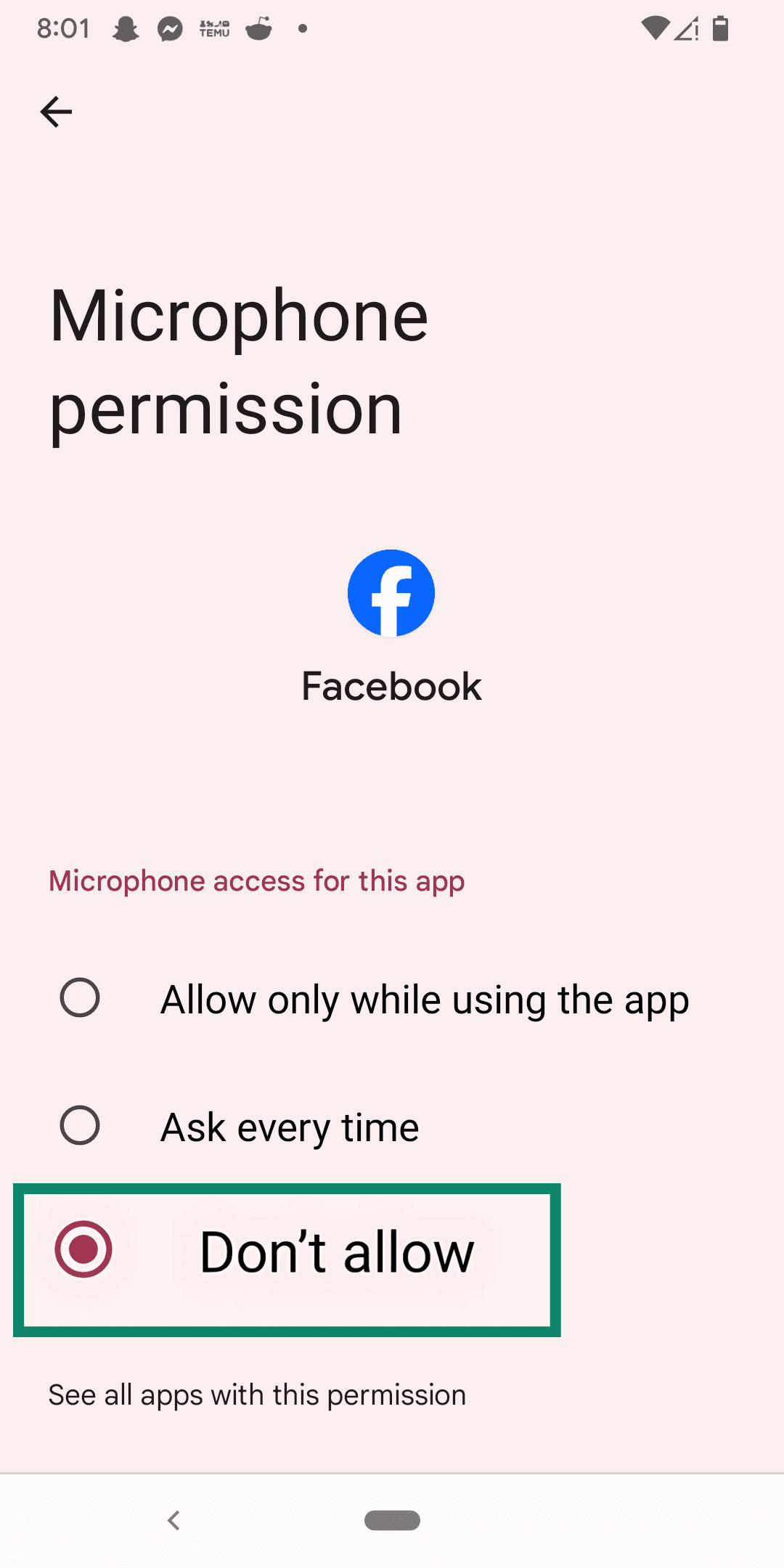Open 'See all apps with this permission'

(x=257, y=1395)
